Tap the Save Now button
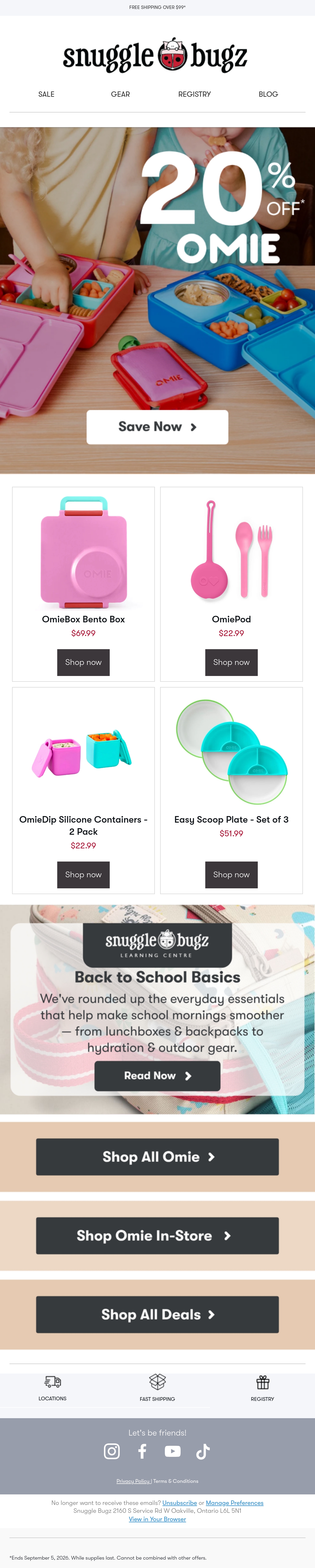 [x=157, y=427]
